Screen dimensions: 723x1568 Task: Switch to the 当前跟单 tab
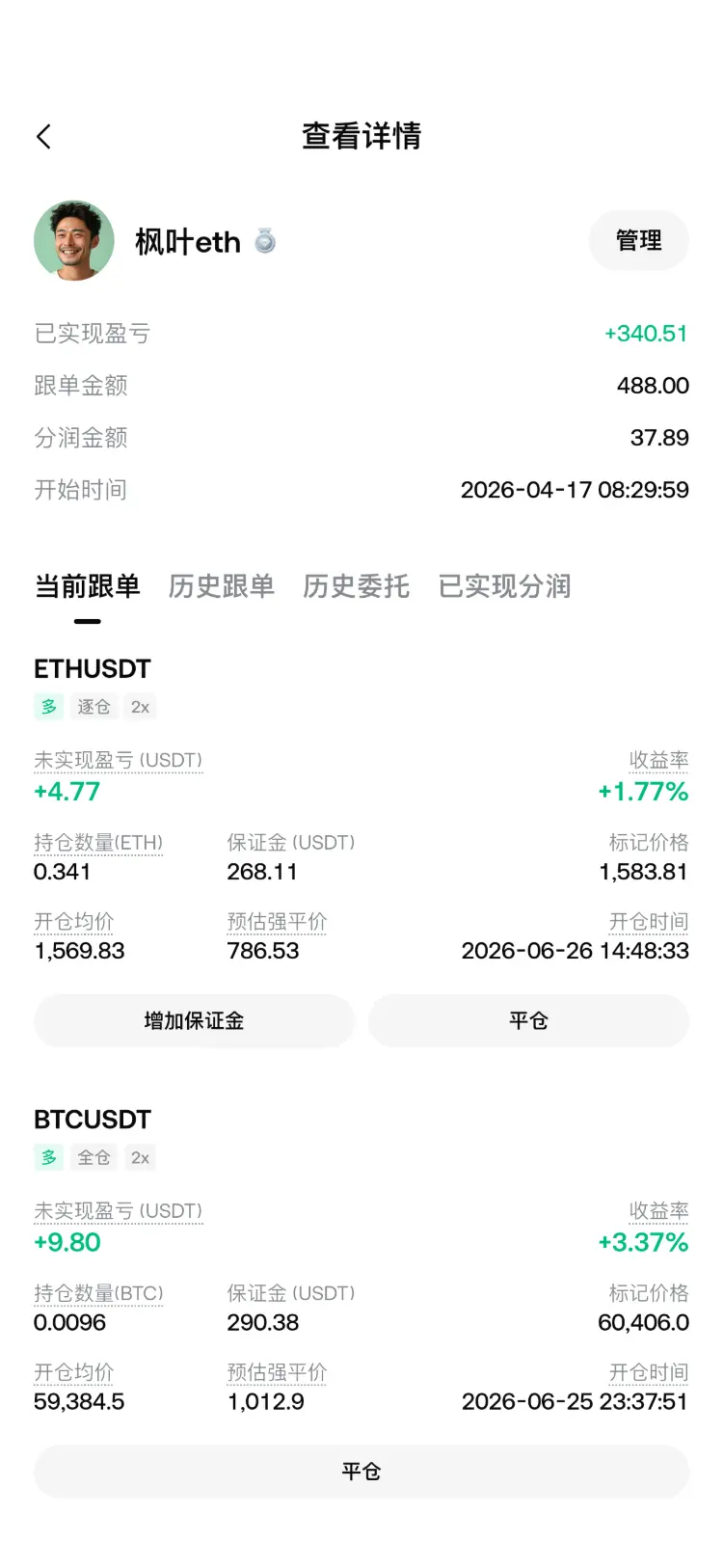pos(88,586)
